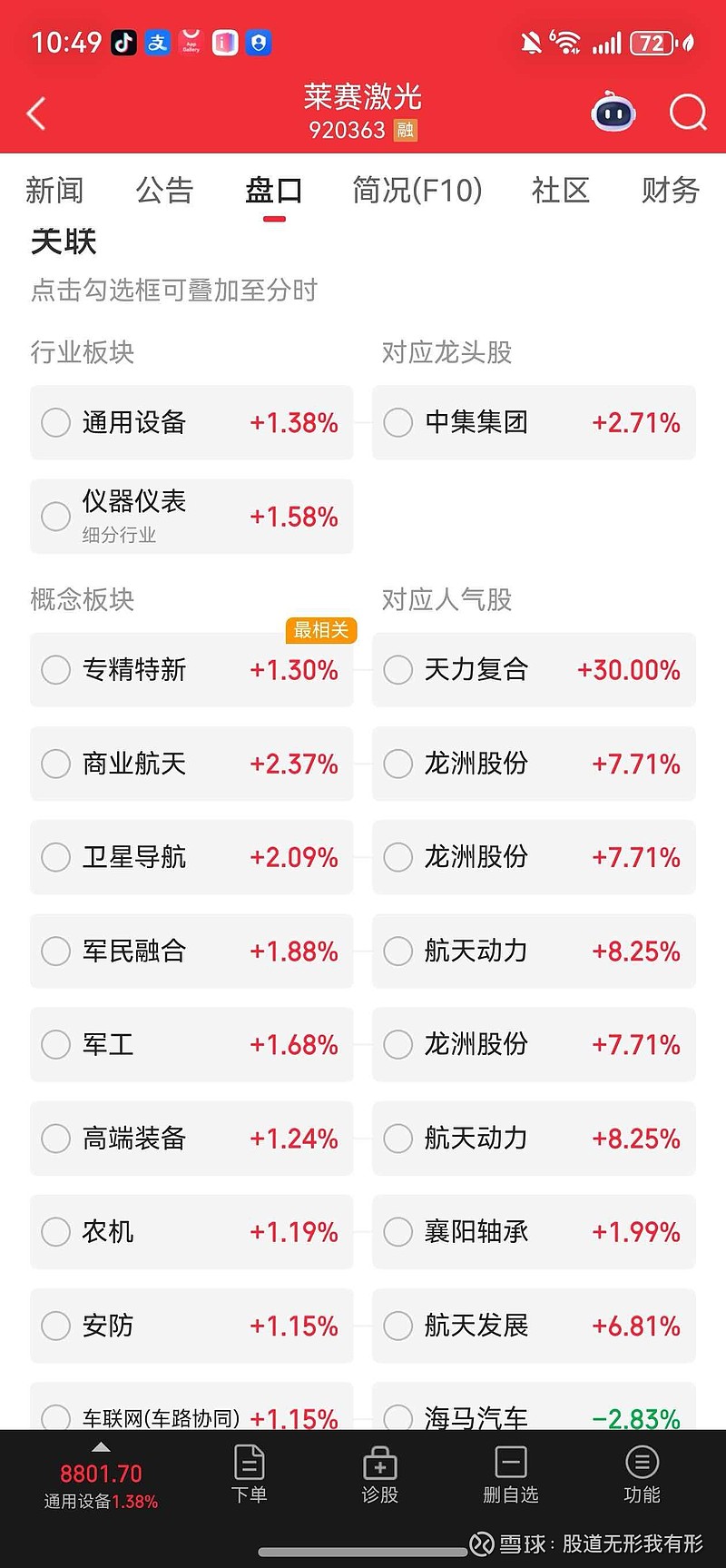Open the AI assistant robot icon
The image size is (726, 1568).
click(613, 112)
